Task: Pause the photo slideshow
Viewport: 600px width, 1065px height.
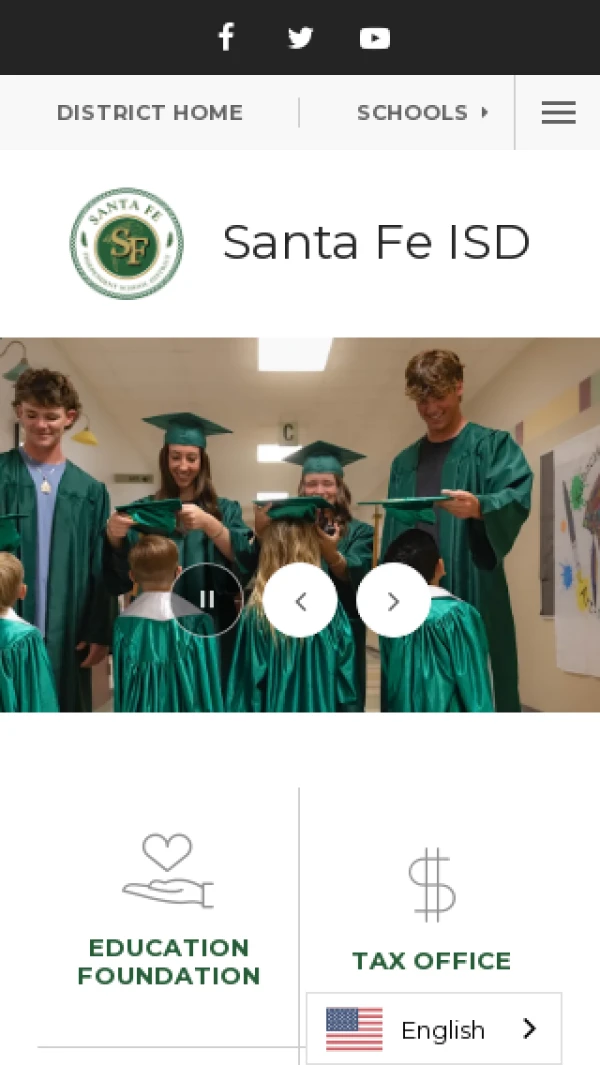Action: click(x=207, y=600)
